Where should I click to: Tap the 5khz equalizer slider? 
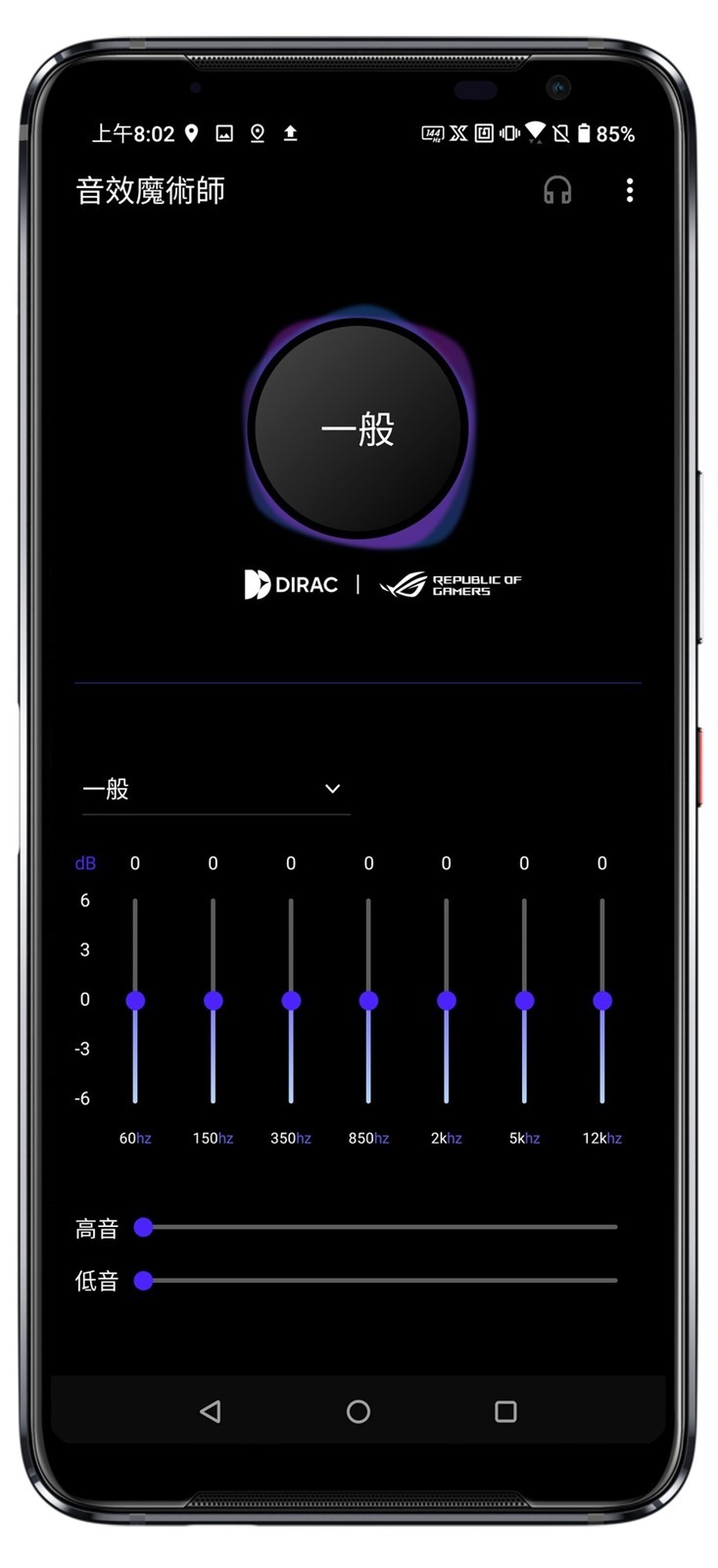524,1001
